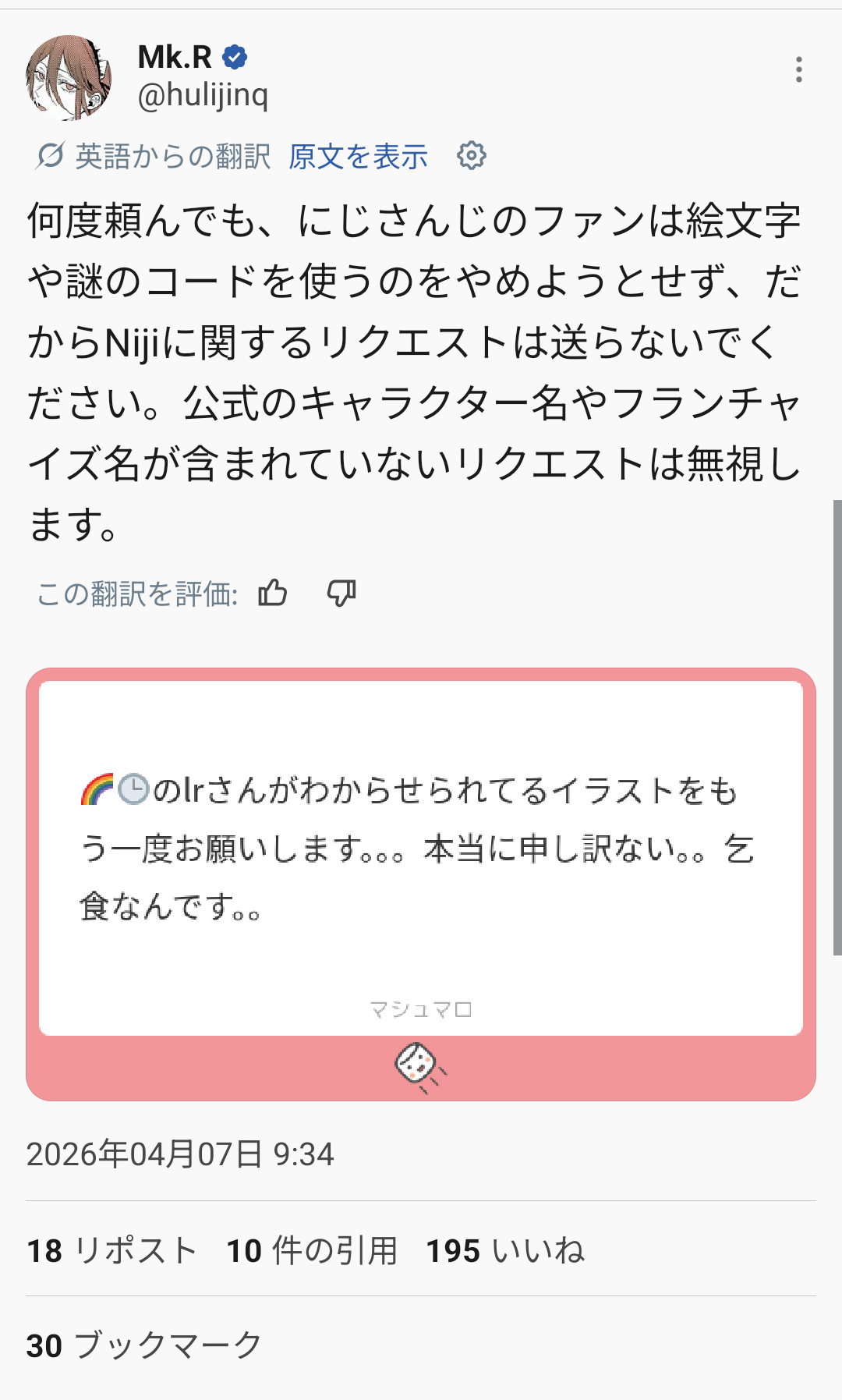Tap 原文を表示 to show original text

pyautogui.click(x=358, y=157)
